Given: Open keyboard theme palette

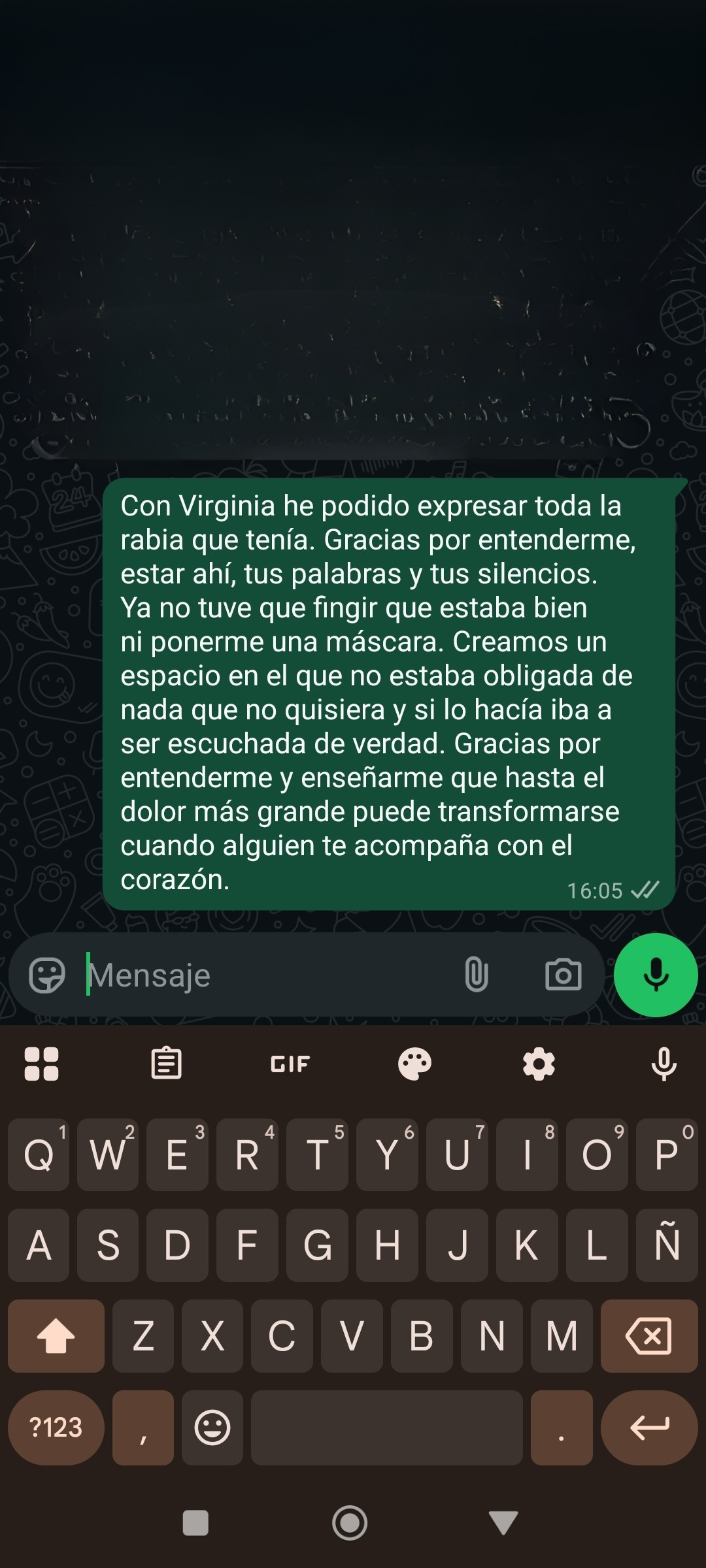Looking at the screenshot, I should pyautogui.click(x=414, y=1063).
